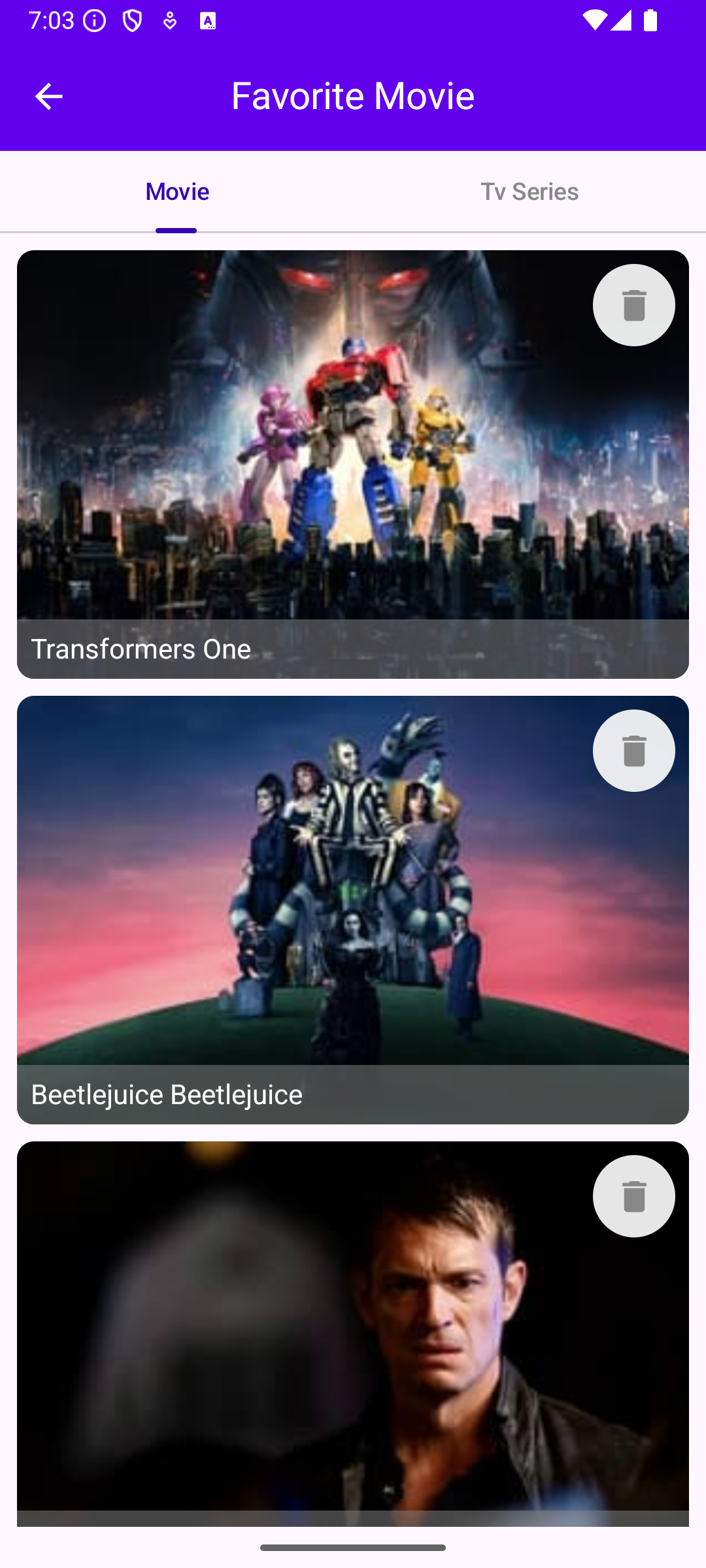This screenshot has width=706, height=1568.
Task: Go back using the arrow icon
Action: coord(48,97)
